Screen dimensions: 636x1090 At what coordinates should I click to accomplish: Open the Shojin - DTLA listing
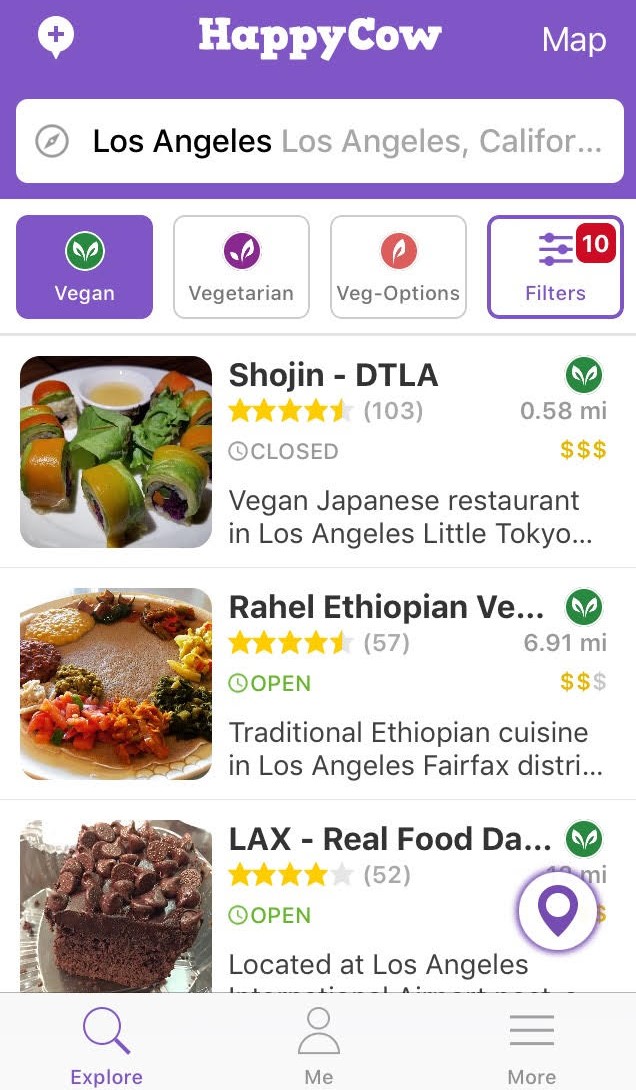tap(334, 375)
